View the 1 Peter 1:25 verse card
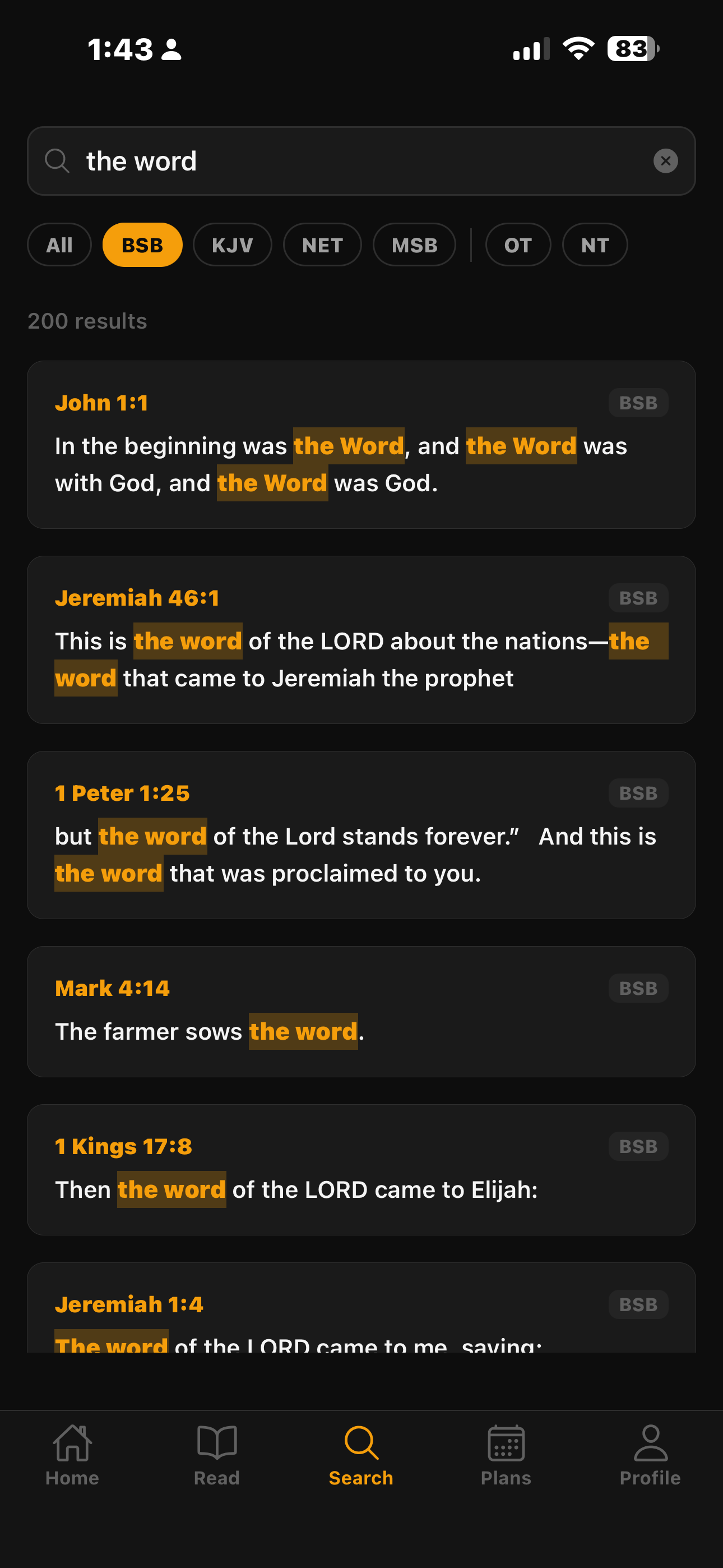 point(361,834)
